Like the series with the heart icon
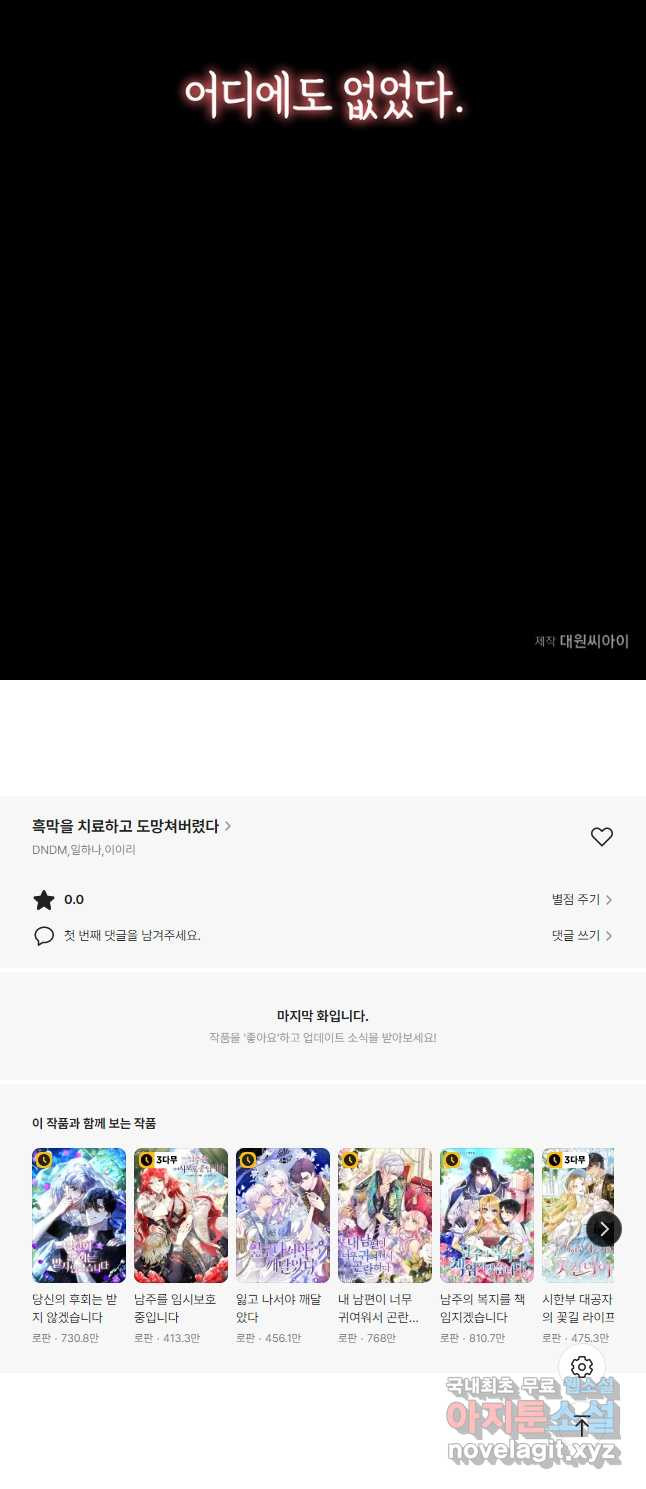 click(x=601, y=837)
